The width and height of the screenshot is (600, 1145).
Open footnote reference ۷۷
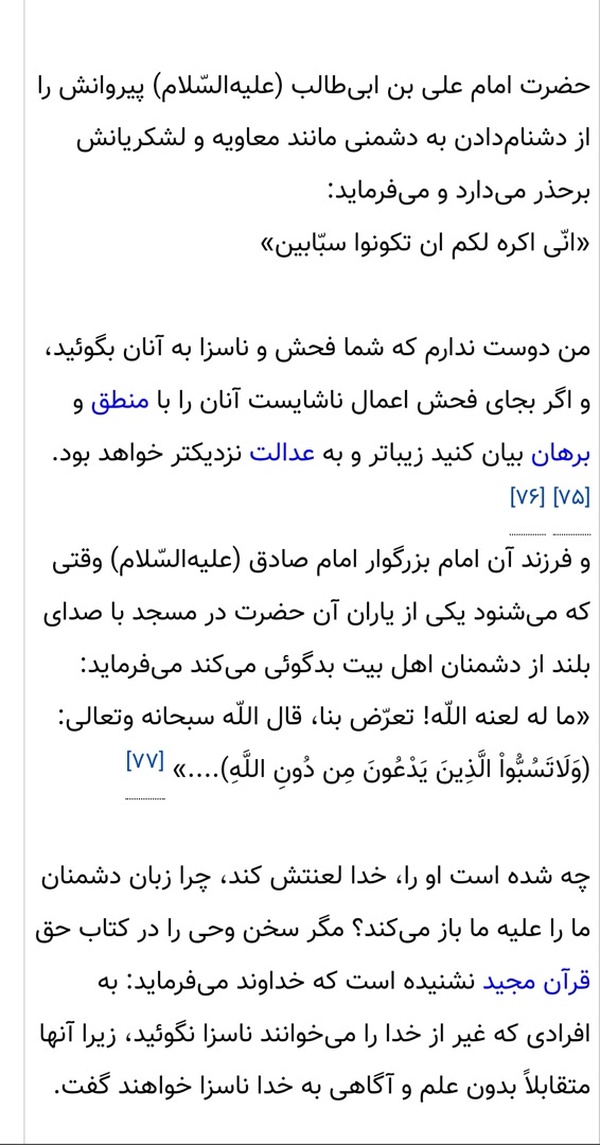click(145, 760)
